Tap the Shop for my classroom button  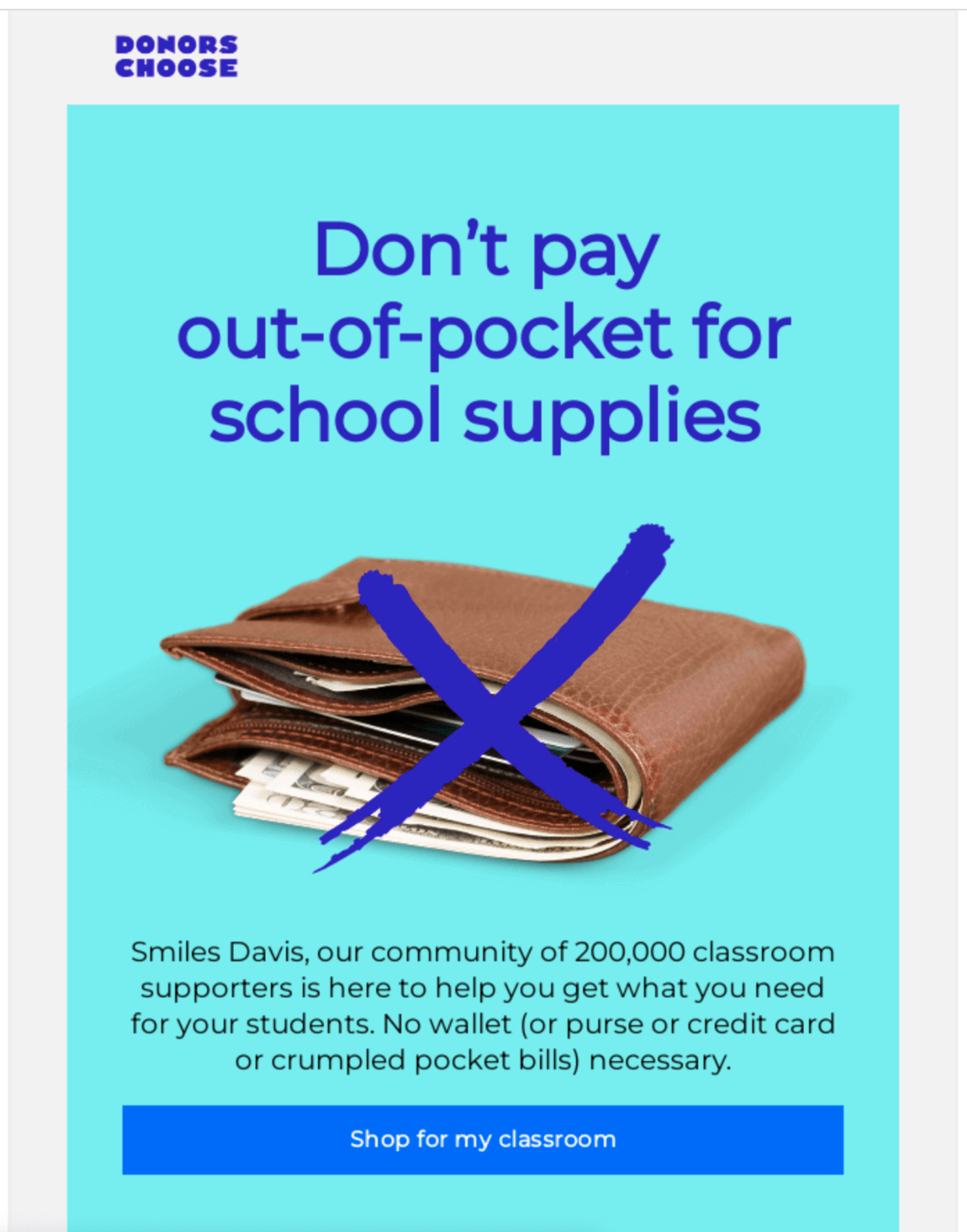(482, 1139)
